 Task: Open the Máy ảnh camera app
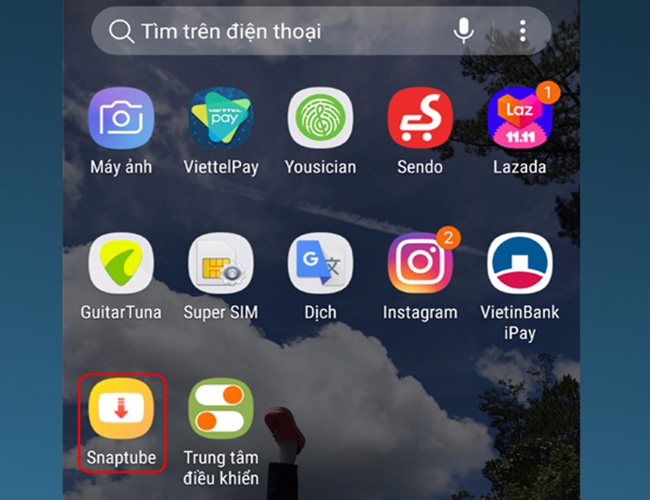coord(121,118)
